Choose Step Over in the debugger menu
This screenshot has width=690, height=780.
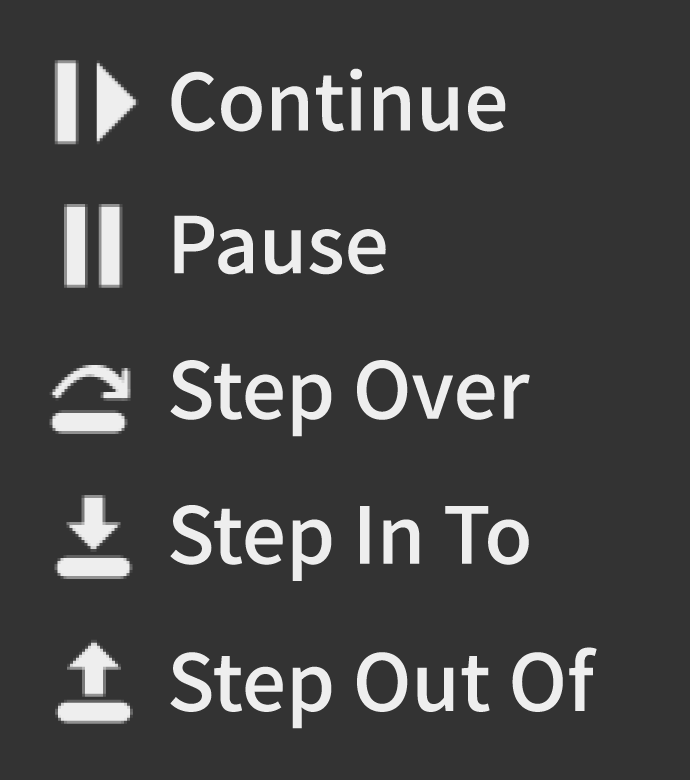pos(348,392)
